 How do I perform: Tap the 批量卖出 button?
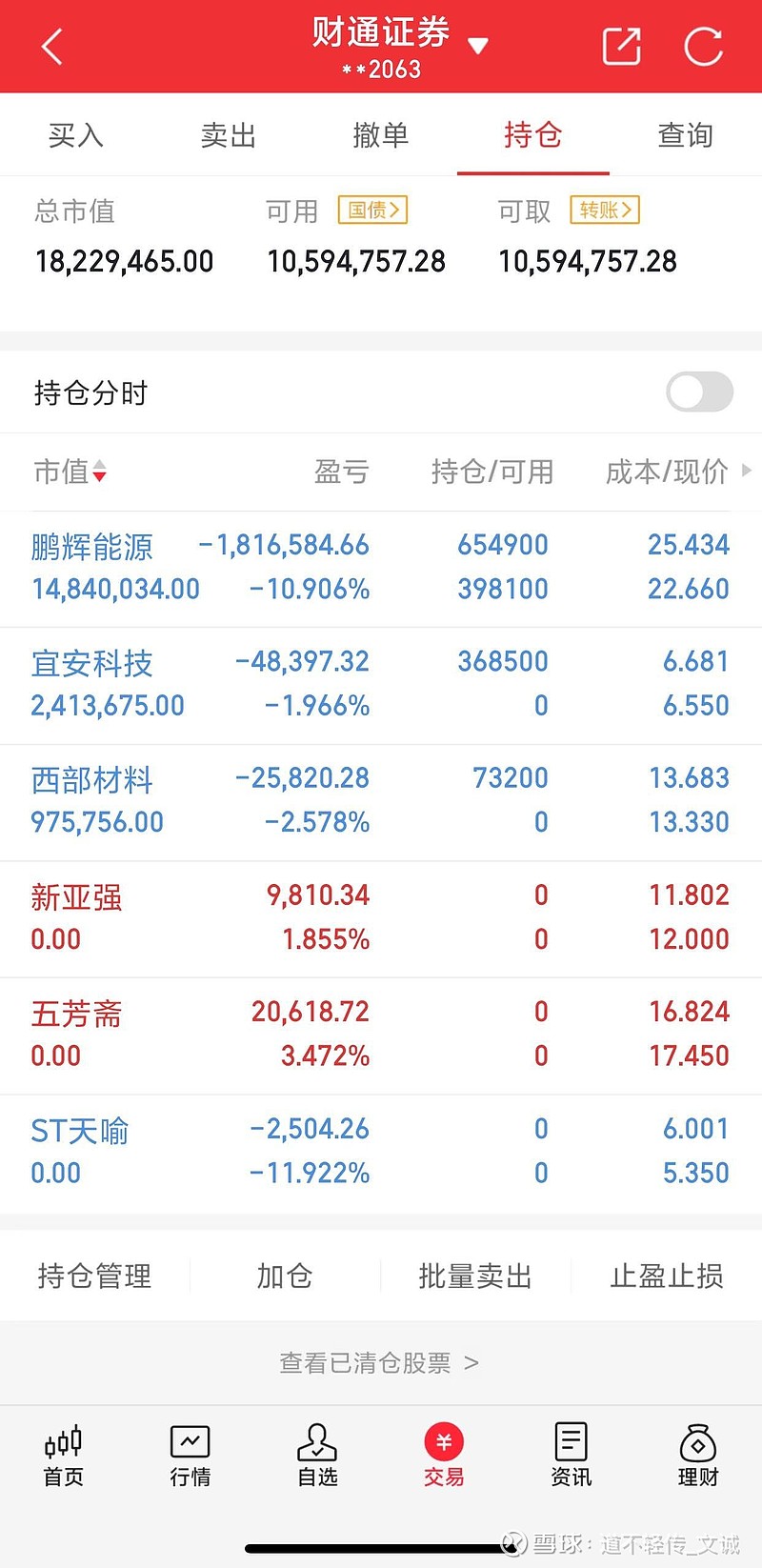point(475,1276)
